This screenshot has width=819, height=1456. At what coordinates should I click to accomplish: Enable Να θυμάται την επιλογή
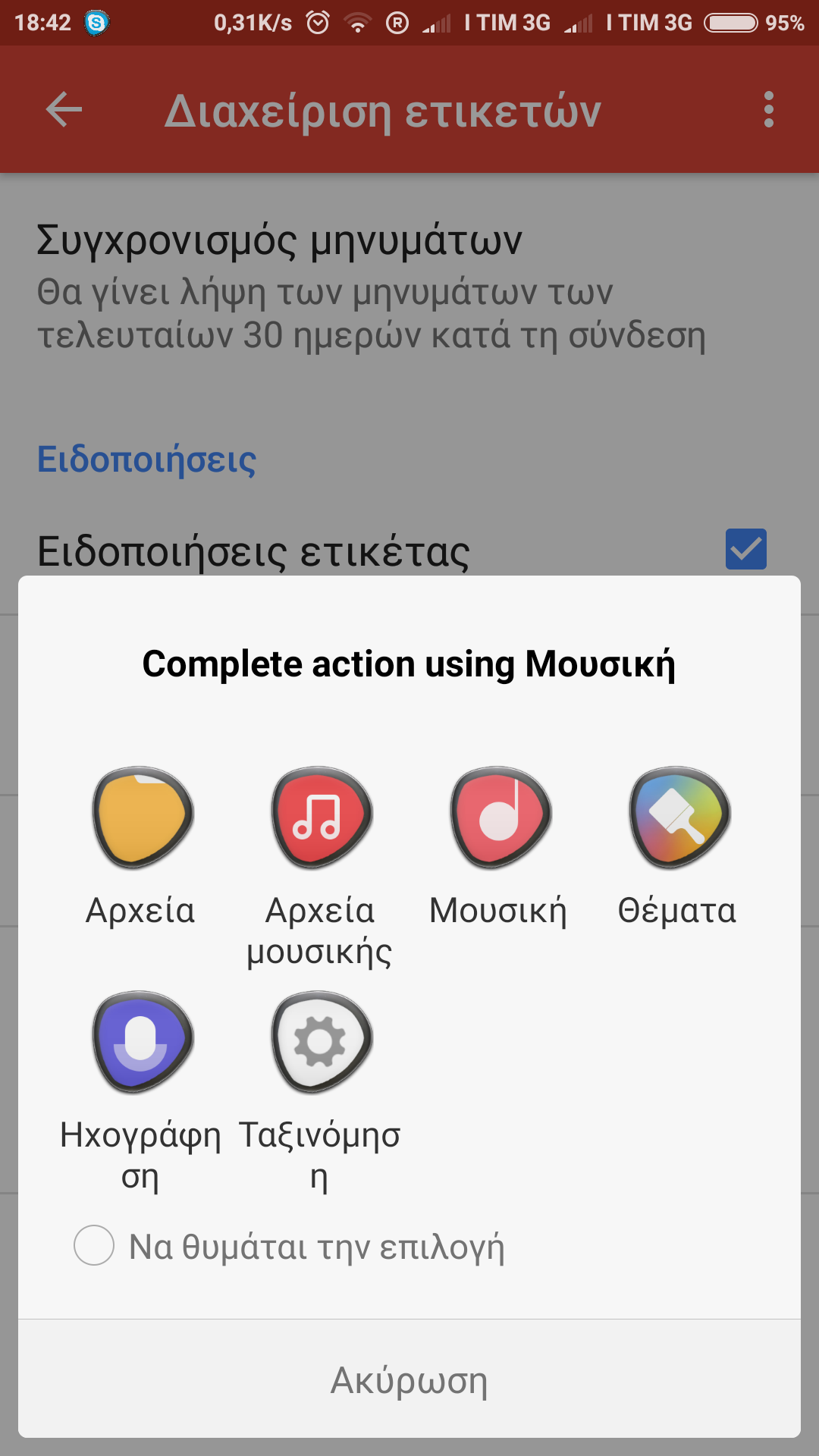pos(94,1245)
